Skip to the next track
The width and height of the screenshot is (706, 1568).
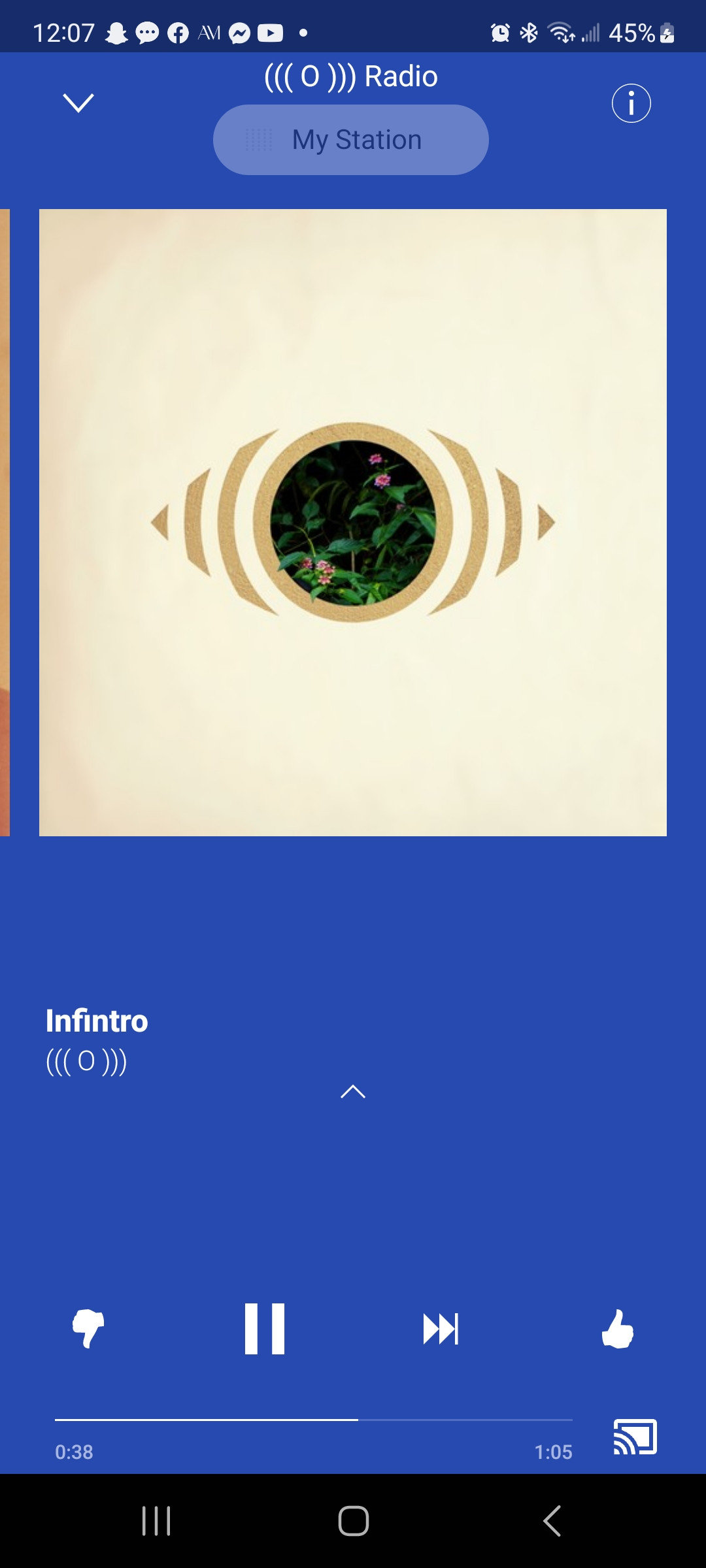click(441, 1328)
